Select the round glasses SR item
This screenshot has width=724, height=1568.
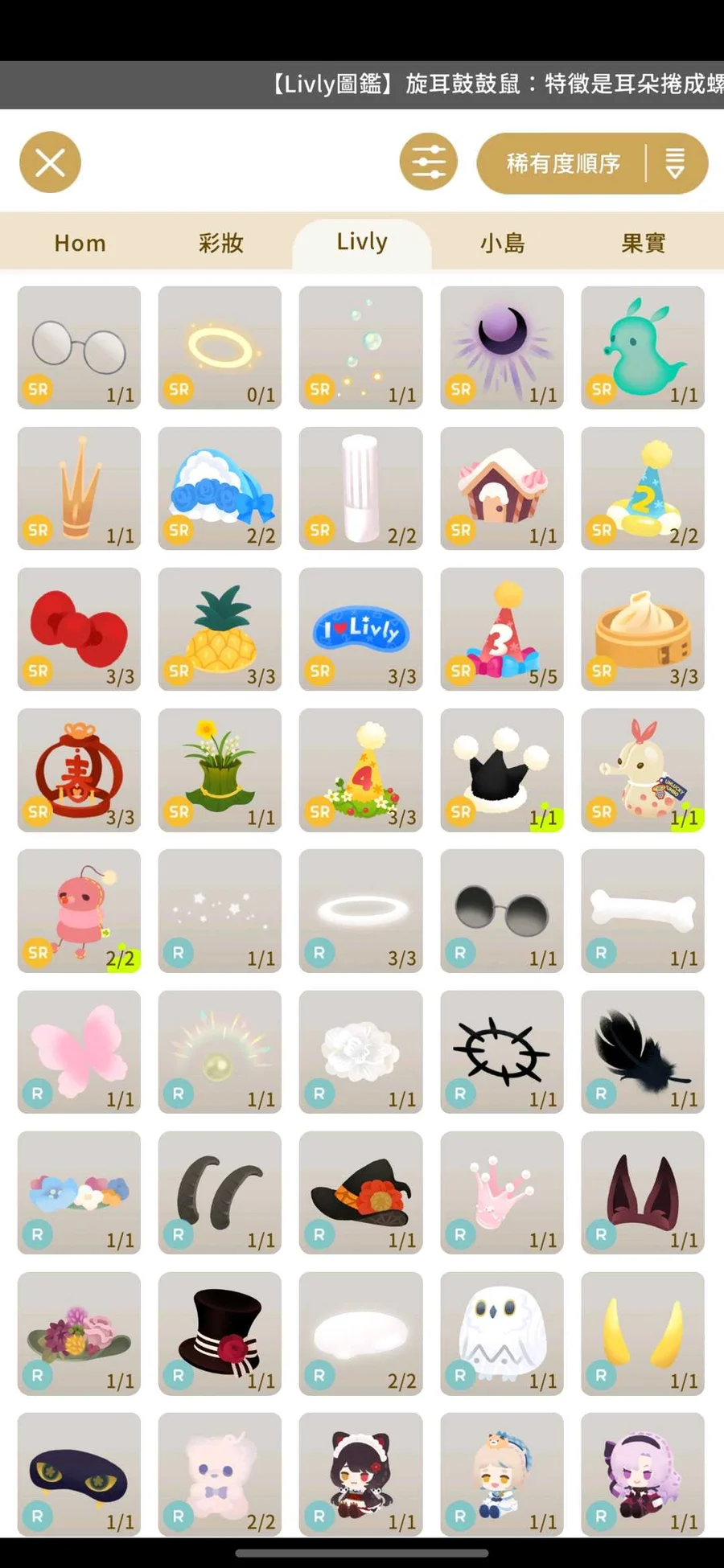79,347
